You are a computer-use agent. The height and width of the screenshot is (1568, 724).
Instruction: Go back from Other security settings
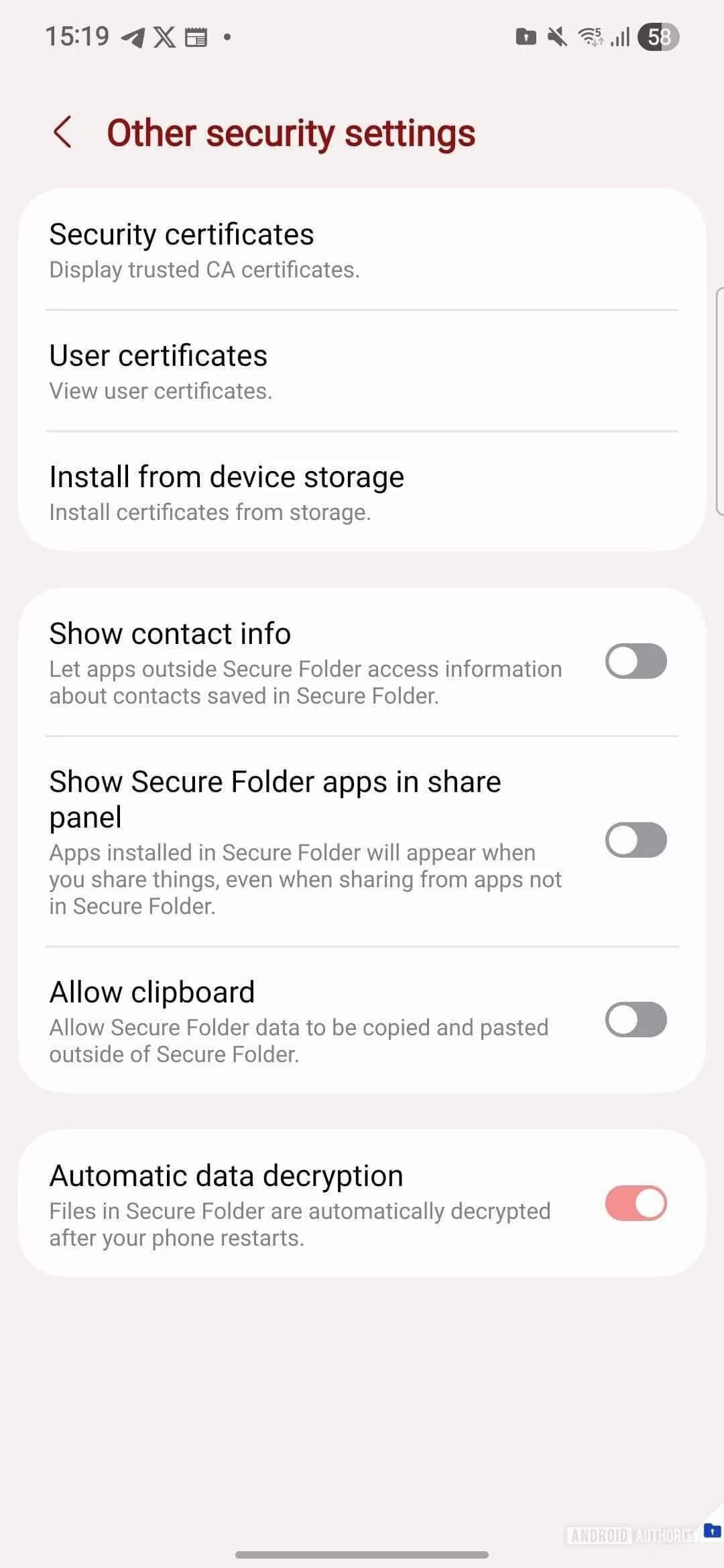(63, 132)
